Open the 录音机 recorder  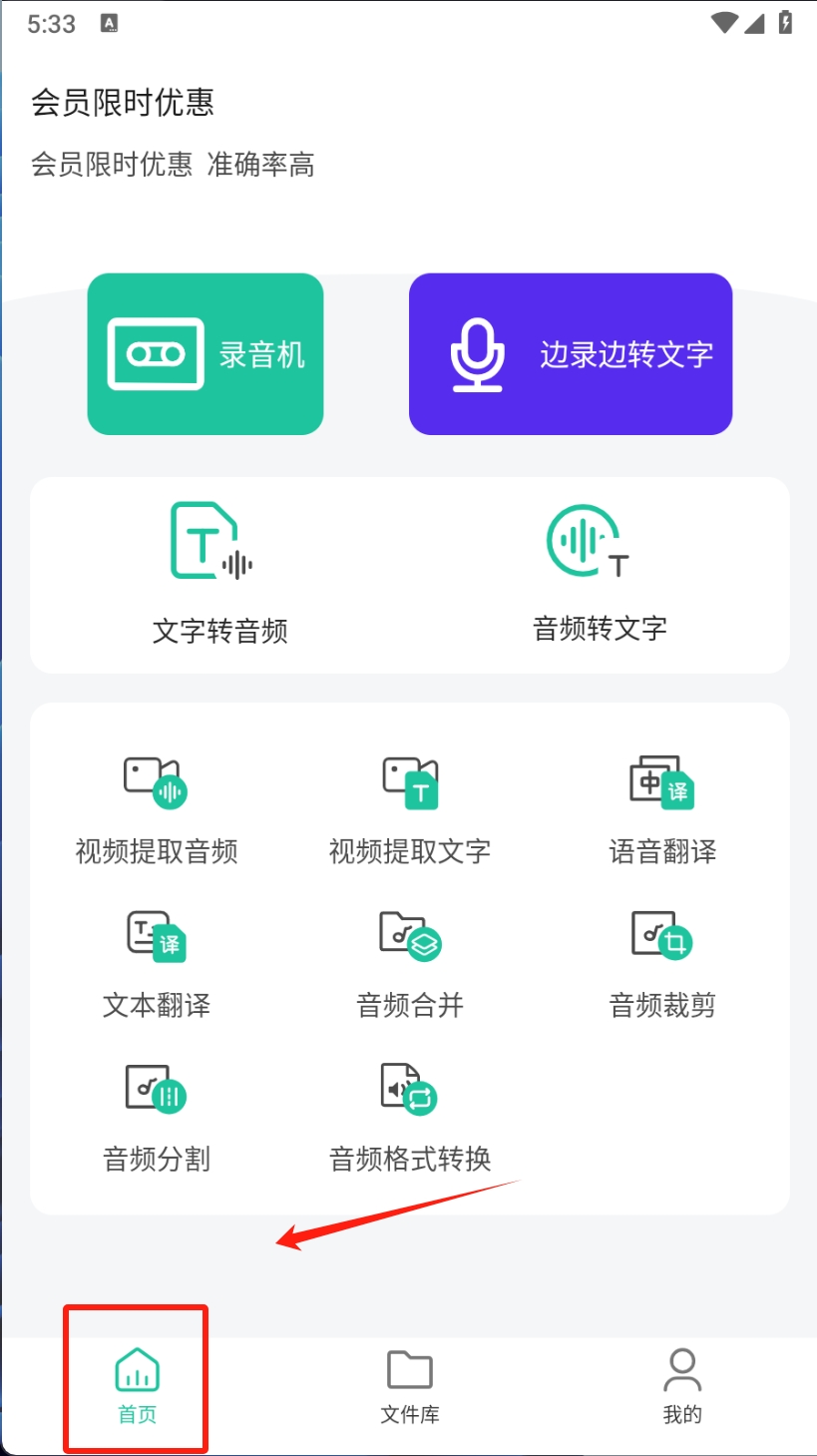pyautogui.click(x=205, y=354)
